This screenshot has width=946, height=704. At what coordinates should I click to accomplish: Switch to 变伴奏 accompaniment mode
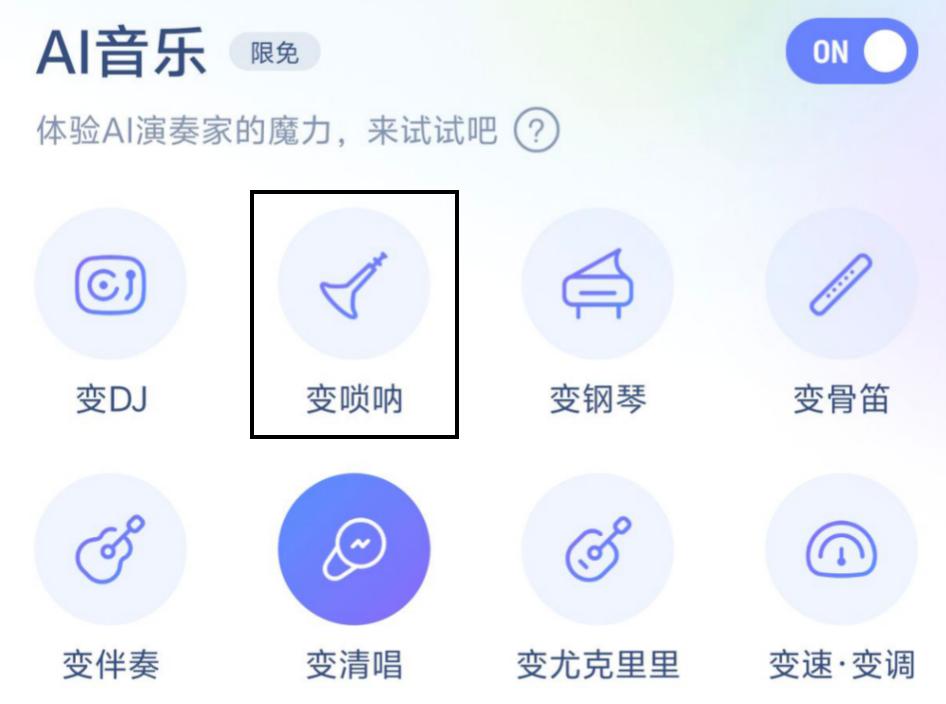click(110, 549)
